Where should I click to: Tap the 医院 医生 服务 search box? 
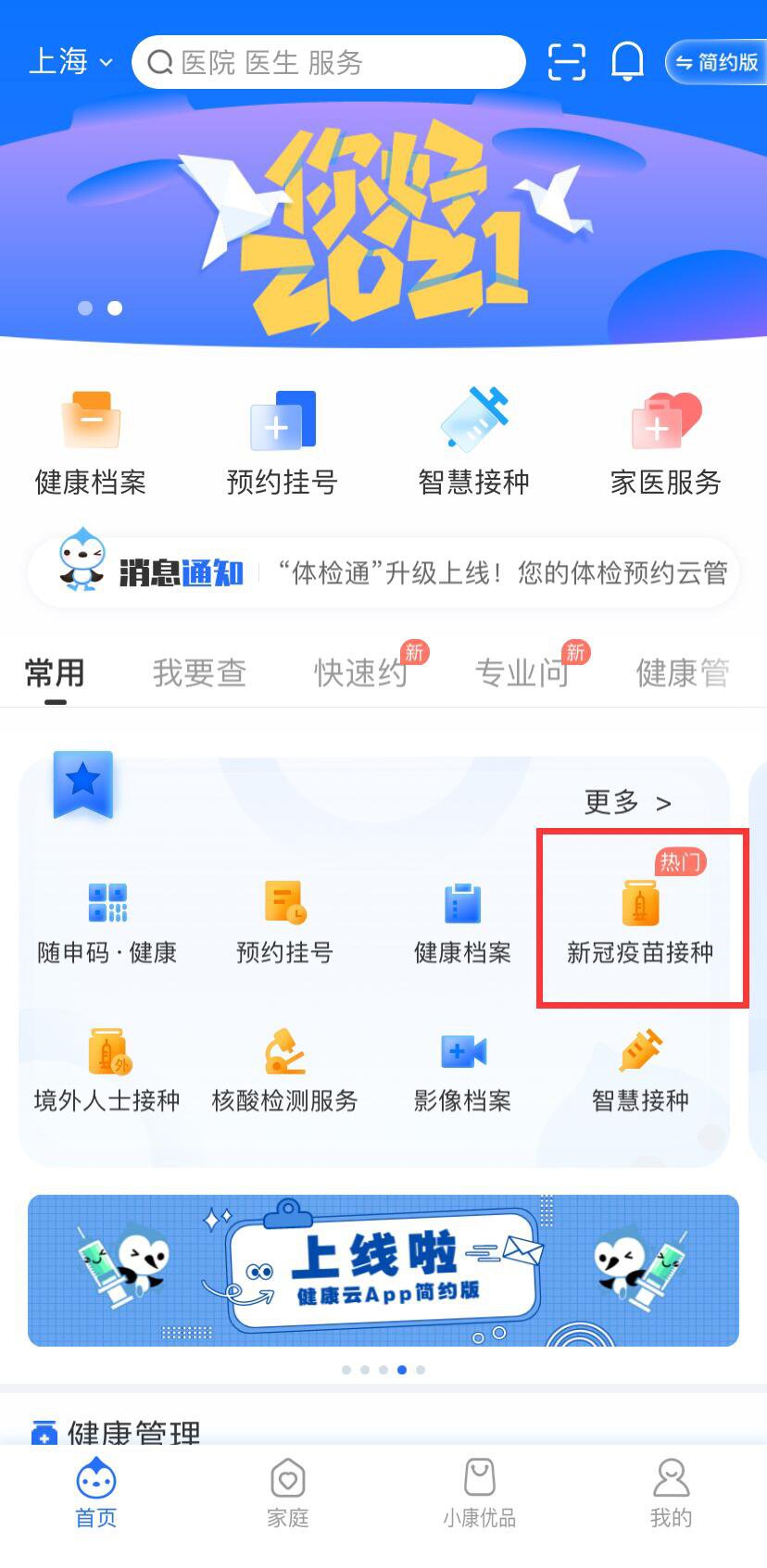[x=328, y=62]
